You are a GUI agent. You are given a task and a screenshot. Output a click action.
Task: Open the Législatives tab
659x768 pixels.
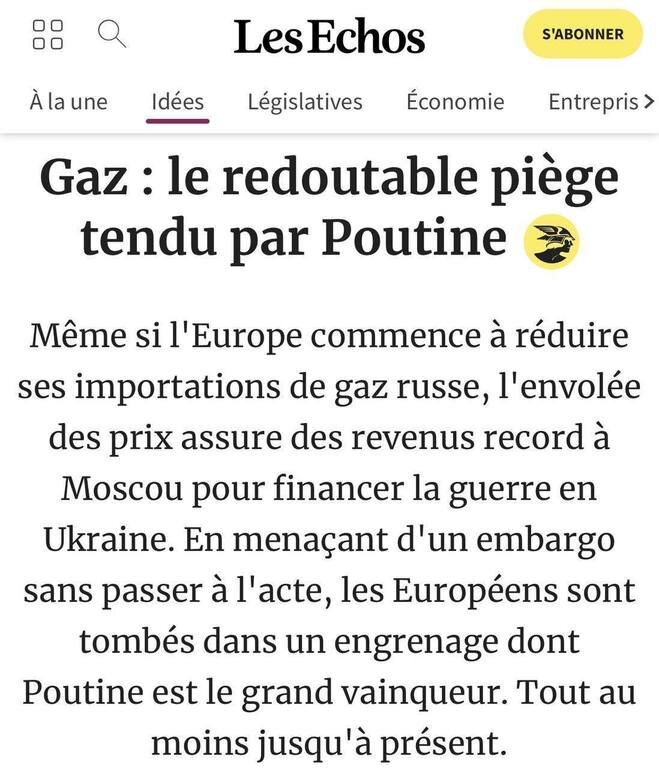tap(305, 101)
